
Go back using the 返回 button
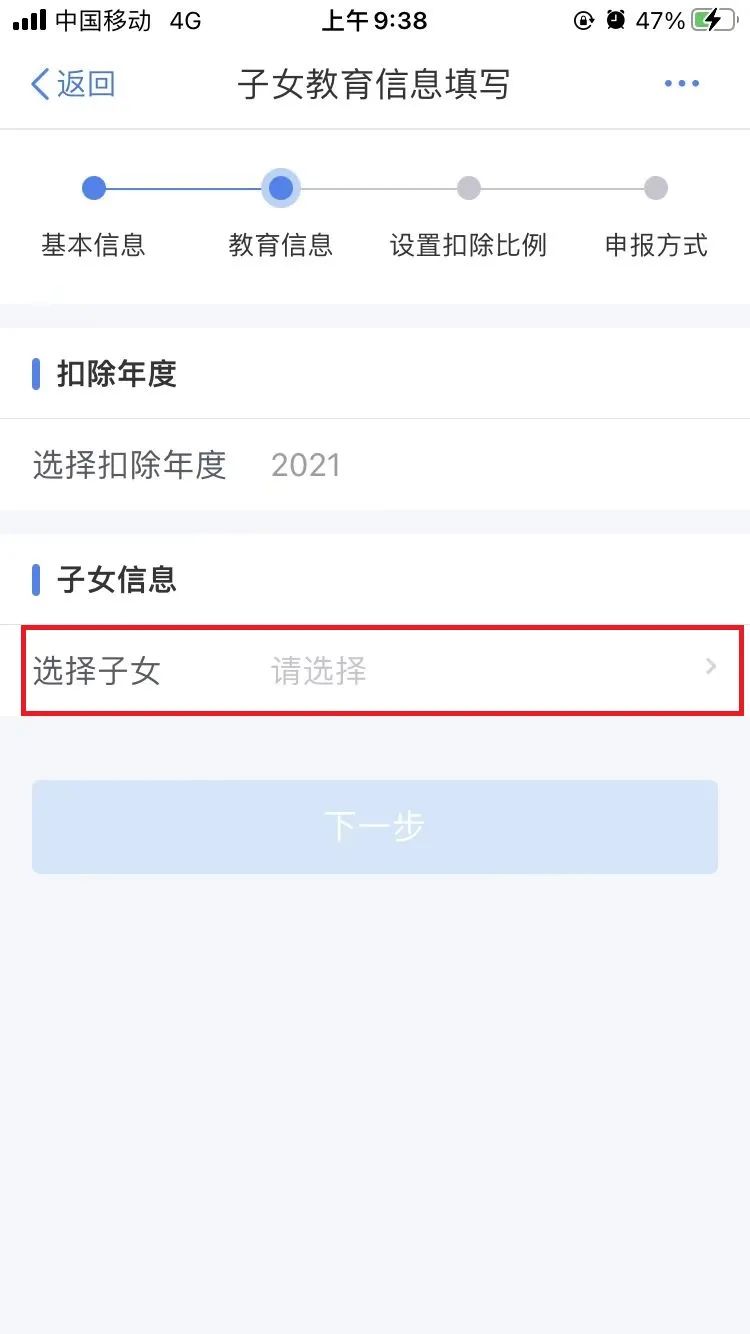[73, 84]
